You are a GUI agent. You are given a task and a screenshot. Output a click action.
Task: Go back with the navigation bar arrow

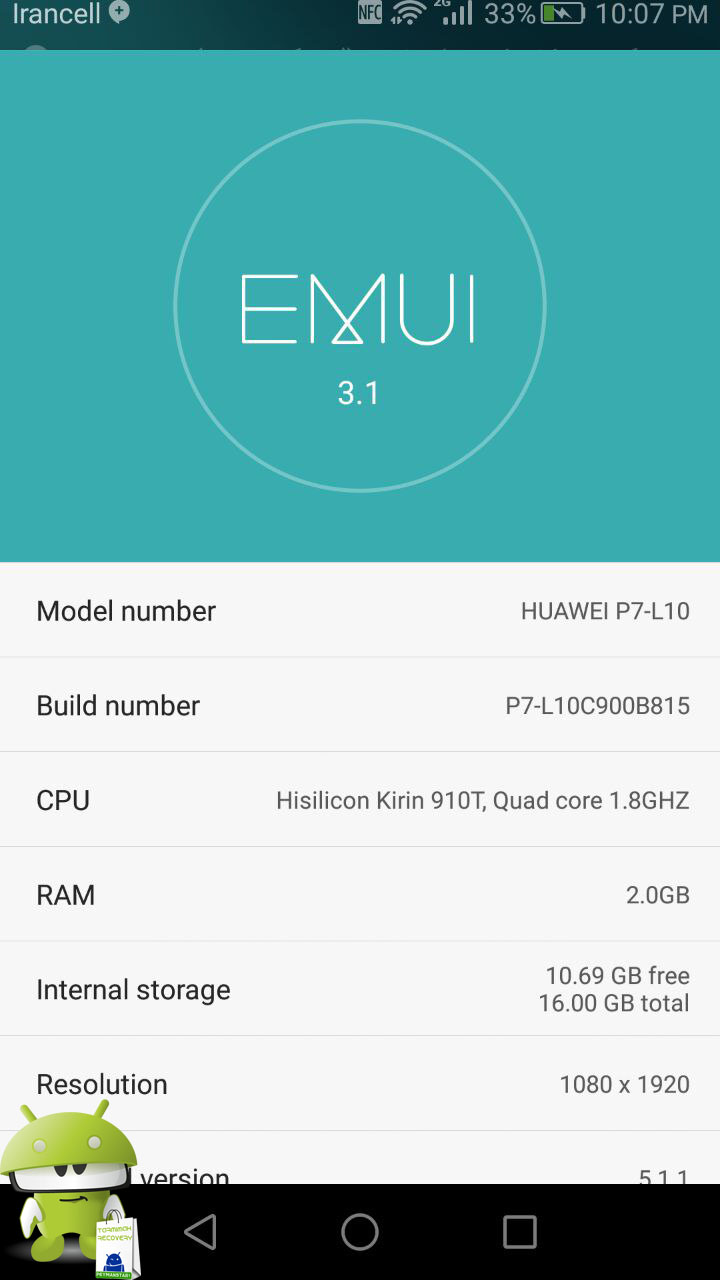(201, 1232)
